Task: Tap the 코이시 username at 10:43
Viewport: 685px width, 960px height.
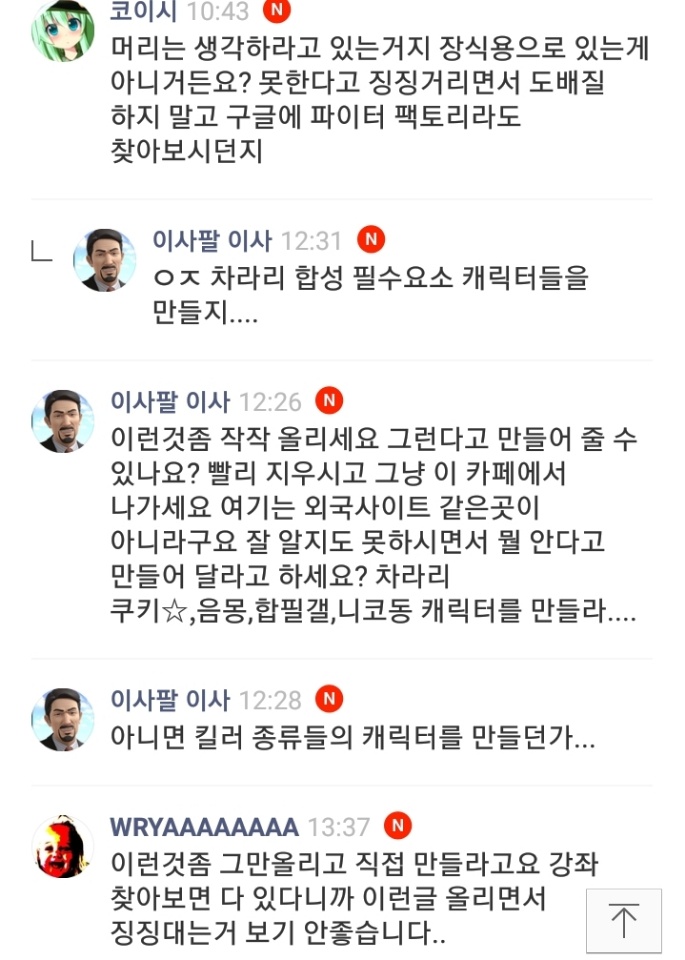Action: [142, 12]
